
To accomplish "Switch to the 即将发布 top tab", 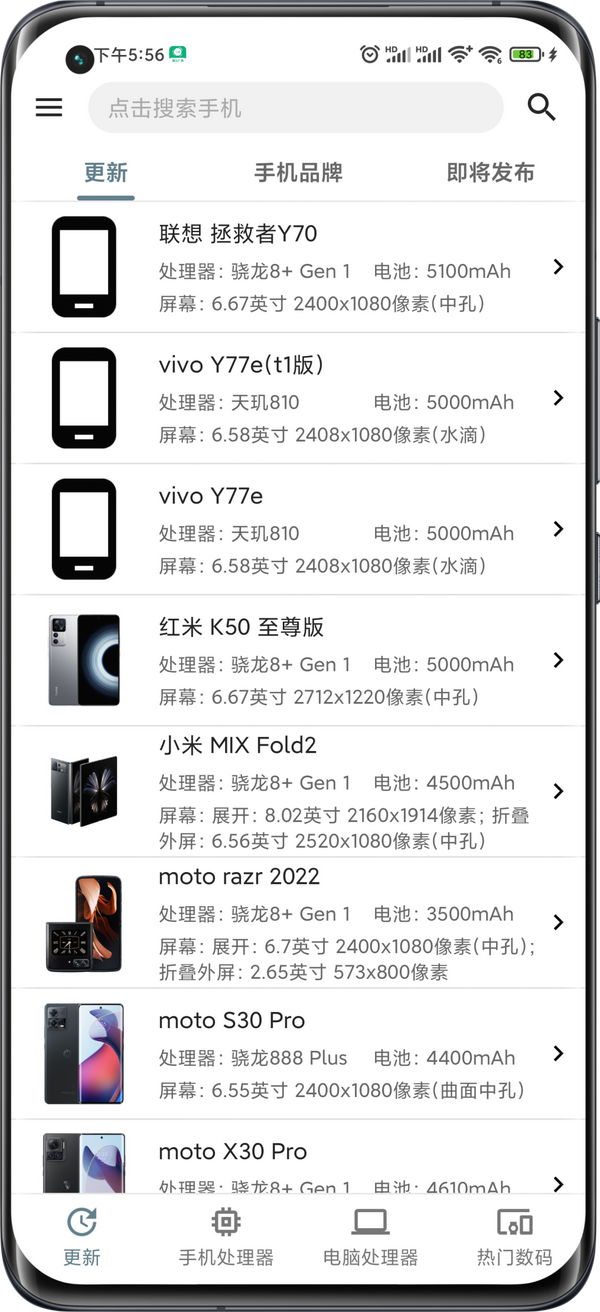I will (490, 172).
